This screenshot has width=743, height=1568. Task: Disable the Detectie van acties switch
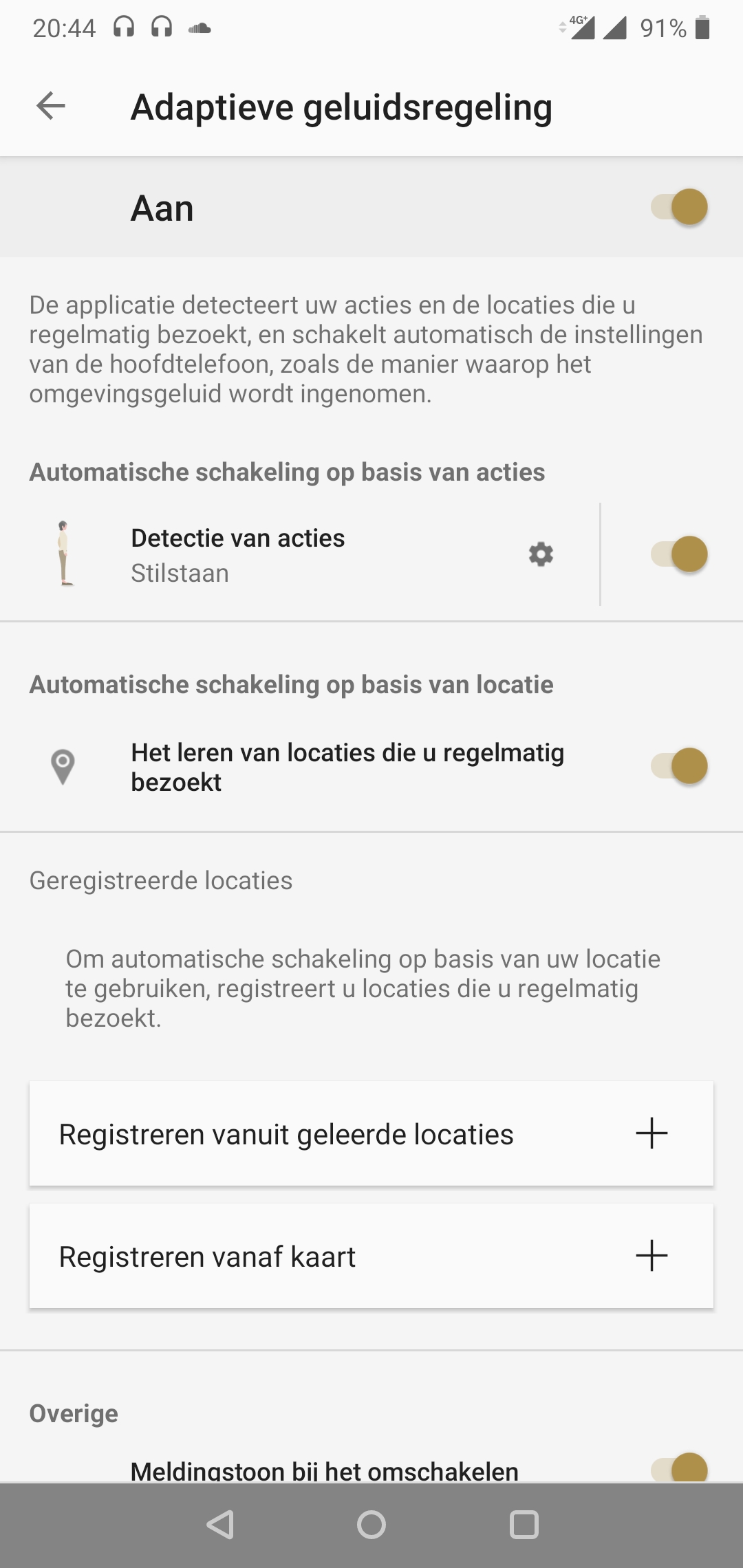[x=679, y=554]
